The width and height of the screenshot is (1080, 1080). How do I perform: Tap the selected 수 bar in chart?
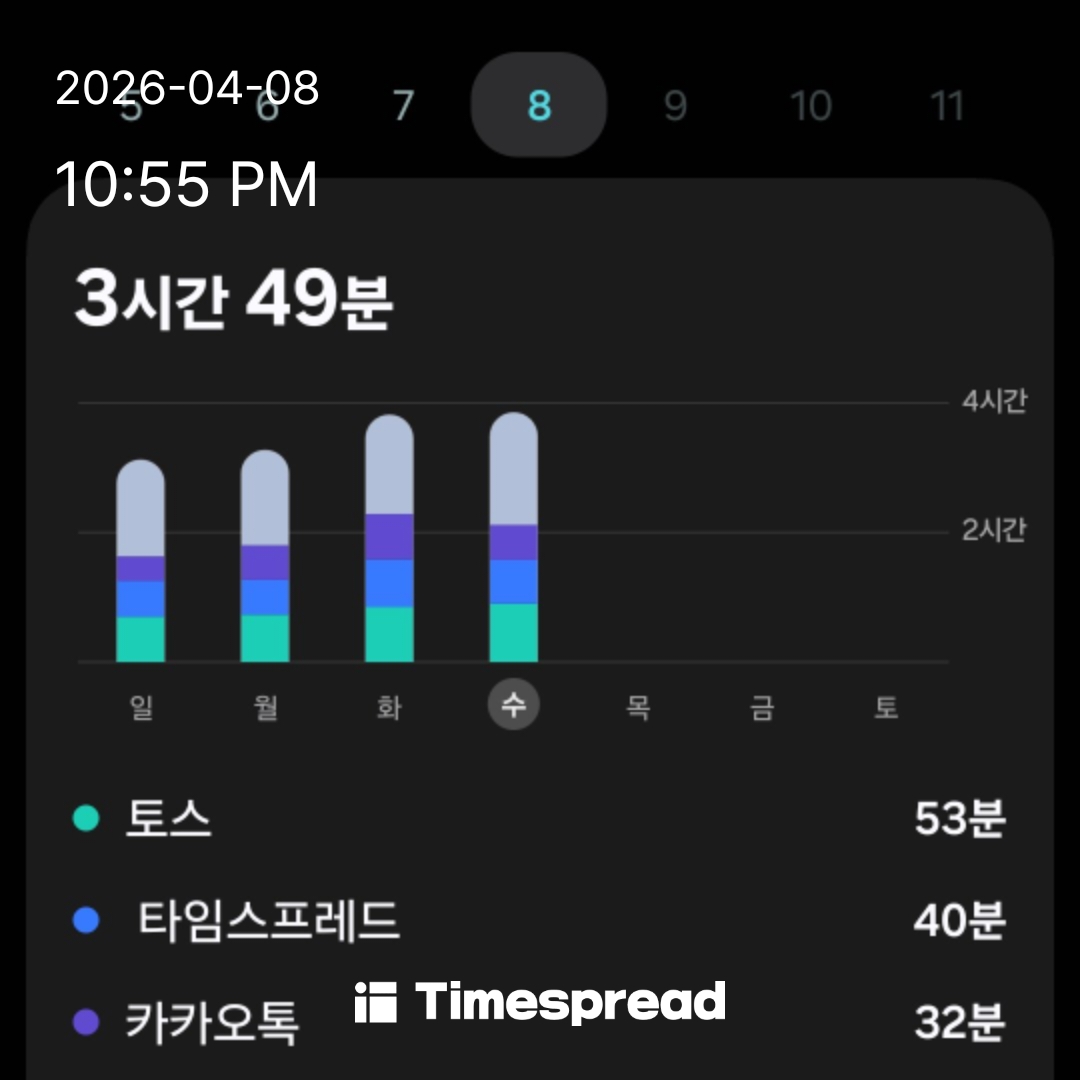point(513,538)
